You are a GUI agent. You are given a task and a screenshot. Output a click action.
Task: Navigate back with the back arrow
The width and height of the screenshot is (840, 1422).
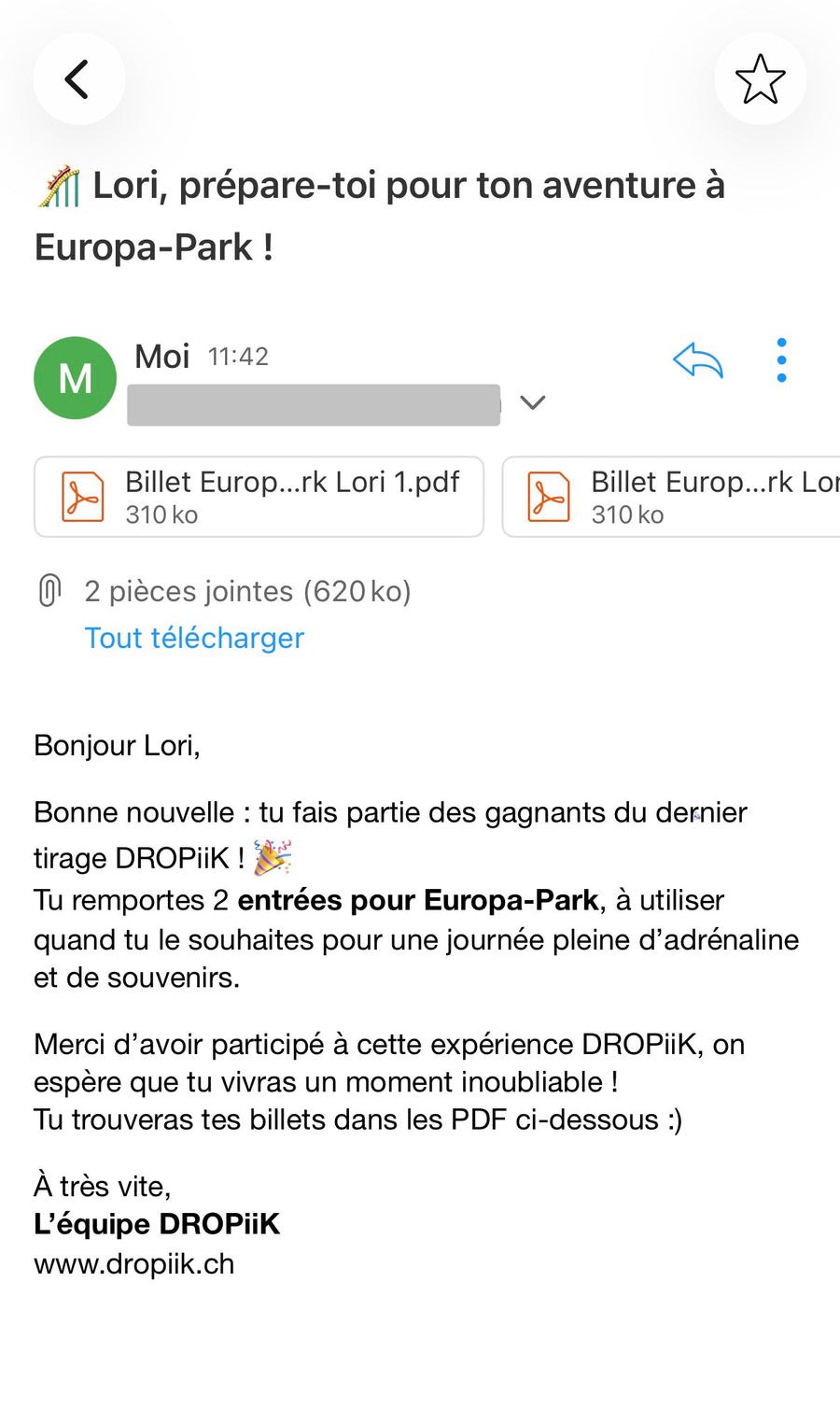tap(78, 78)
